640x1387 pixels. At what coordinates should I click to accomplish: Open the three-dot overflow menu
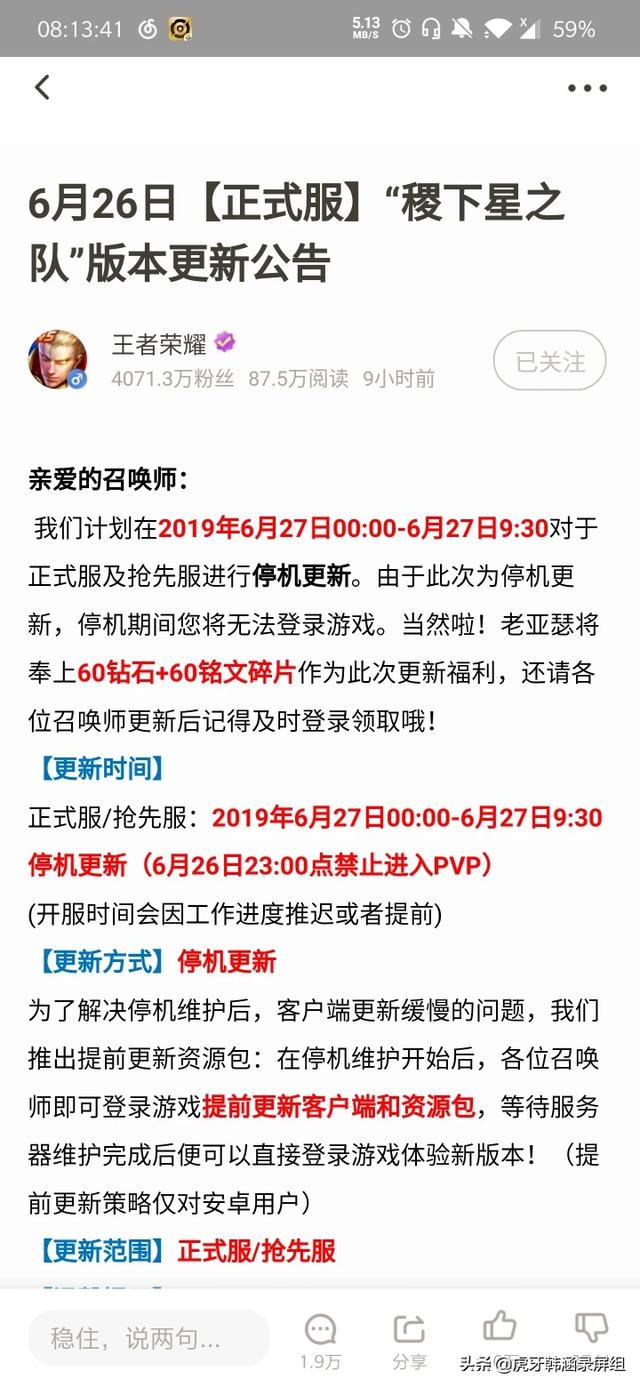[x=587, y=88]
